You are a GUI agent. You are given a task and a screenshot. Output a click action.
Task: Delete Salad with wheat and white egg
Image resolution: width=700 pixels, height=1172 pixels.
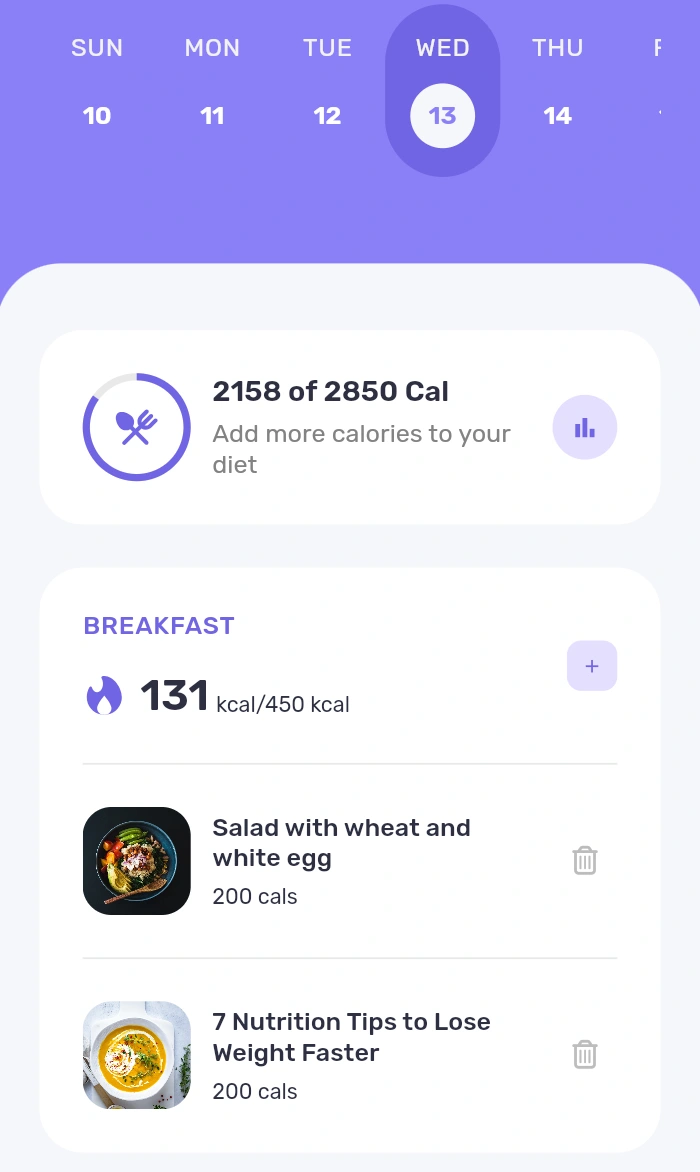pyautogui.click(x=585, y=860)
